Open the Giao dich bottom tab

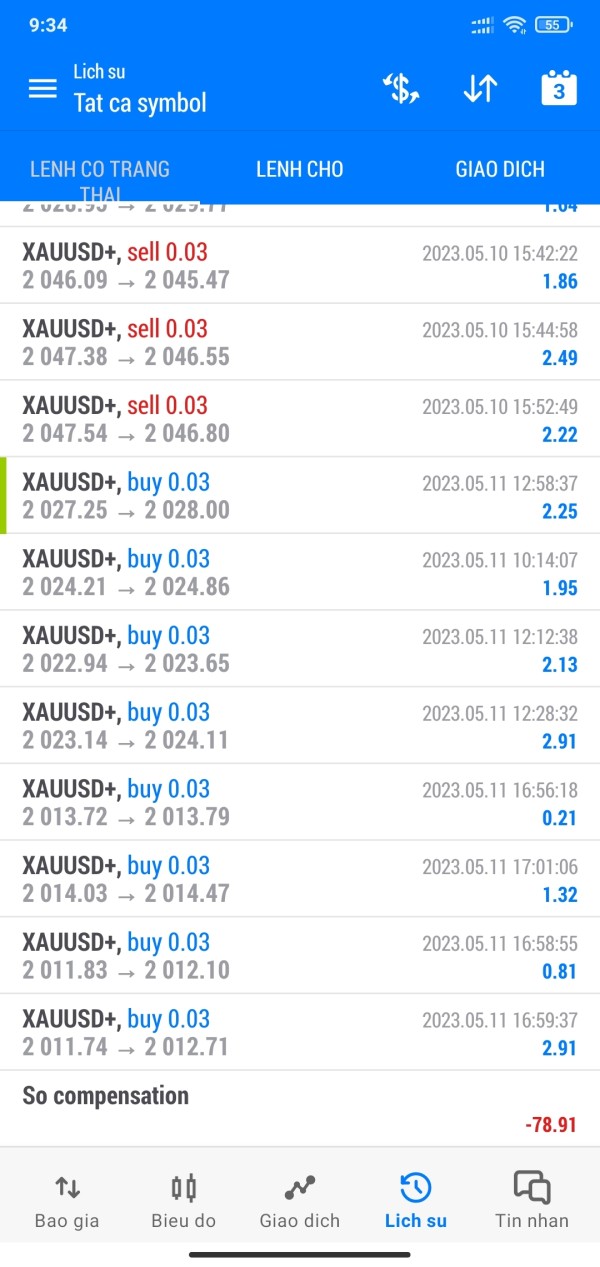[299, 1201]
